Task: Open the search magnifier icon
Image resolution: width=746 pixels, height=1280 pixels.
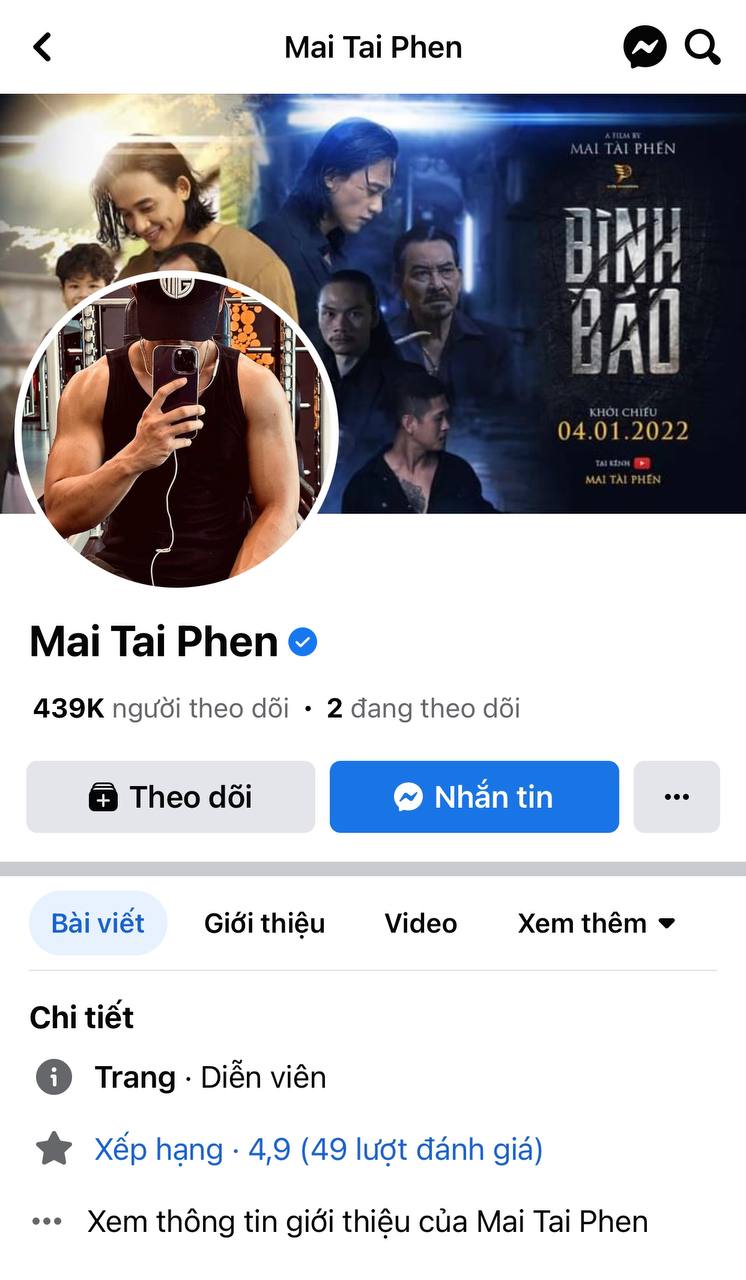Action: [x=702, y=46]
